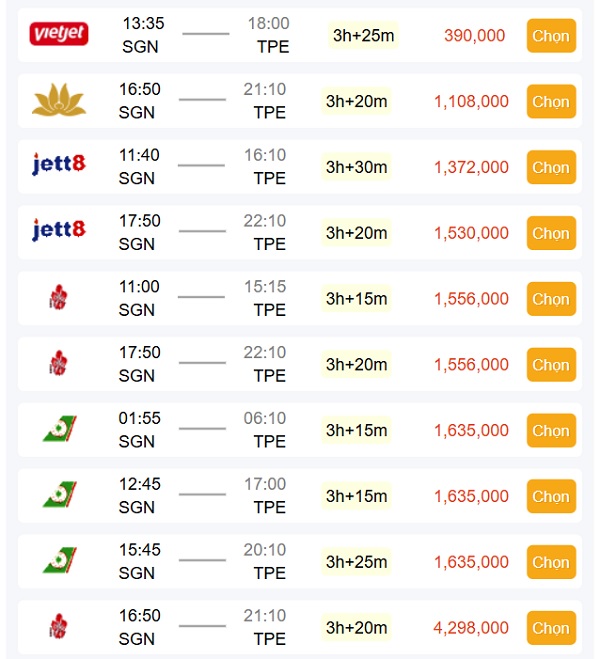Tap Chọn for the 12:45 flight

pyautogui.click(x=550, y=497)
